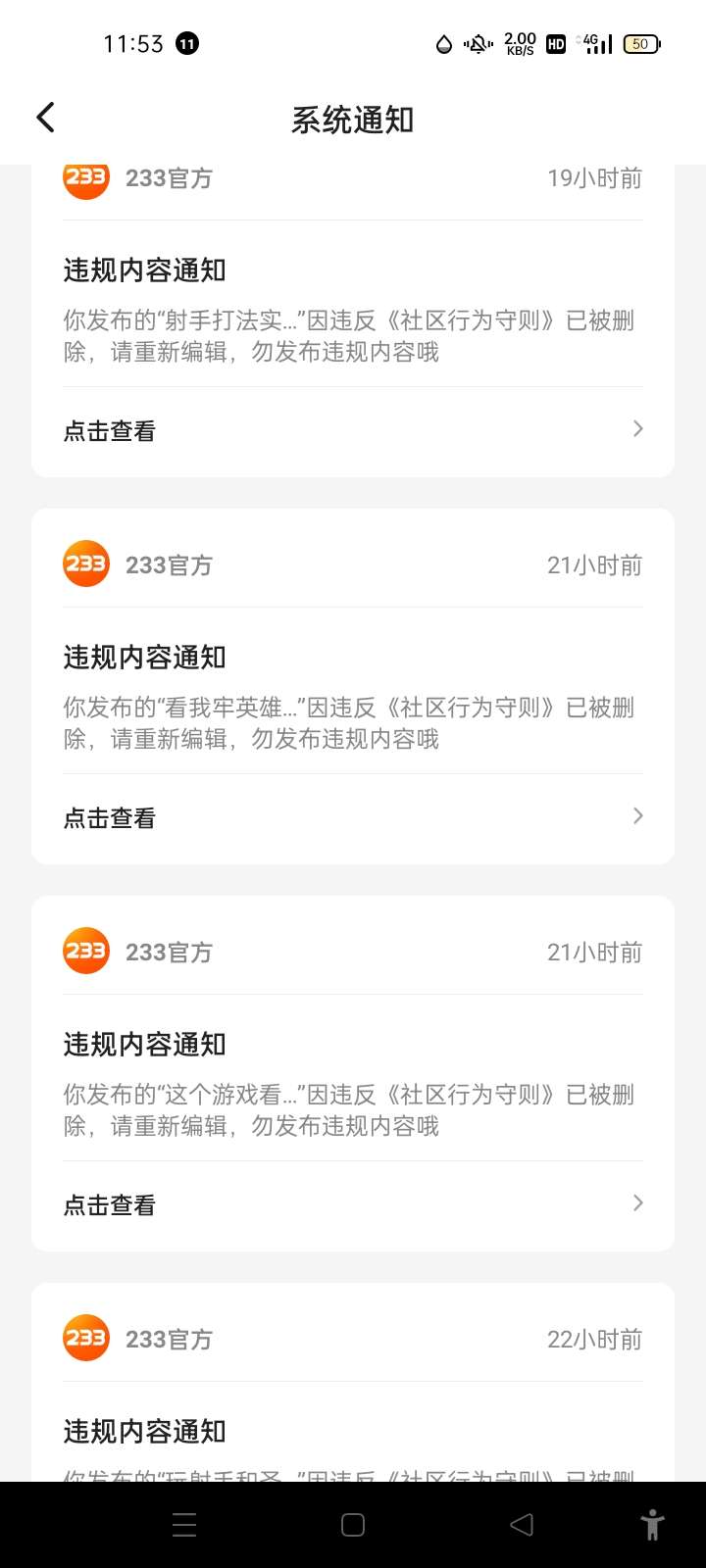Open 点击查看 for the "看我牢英雄…" notice
This screenshot has width=706, height=1568.
point(353,818)
